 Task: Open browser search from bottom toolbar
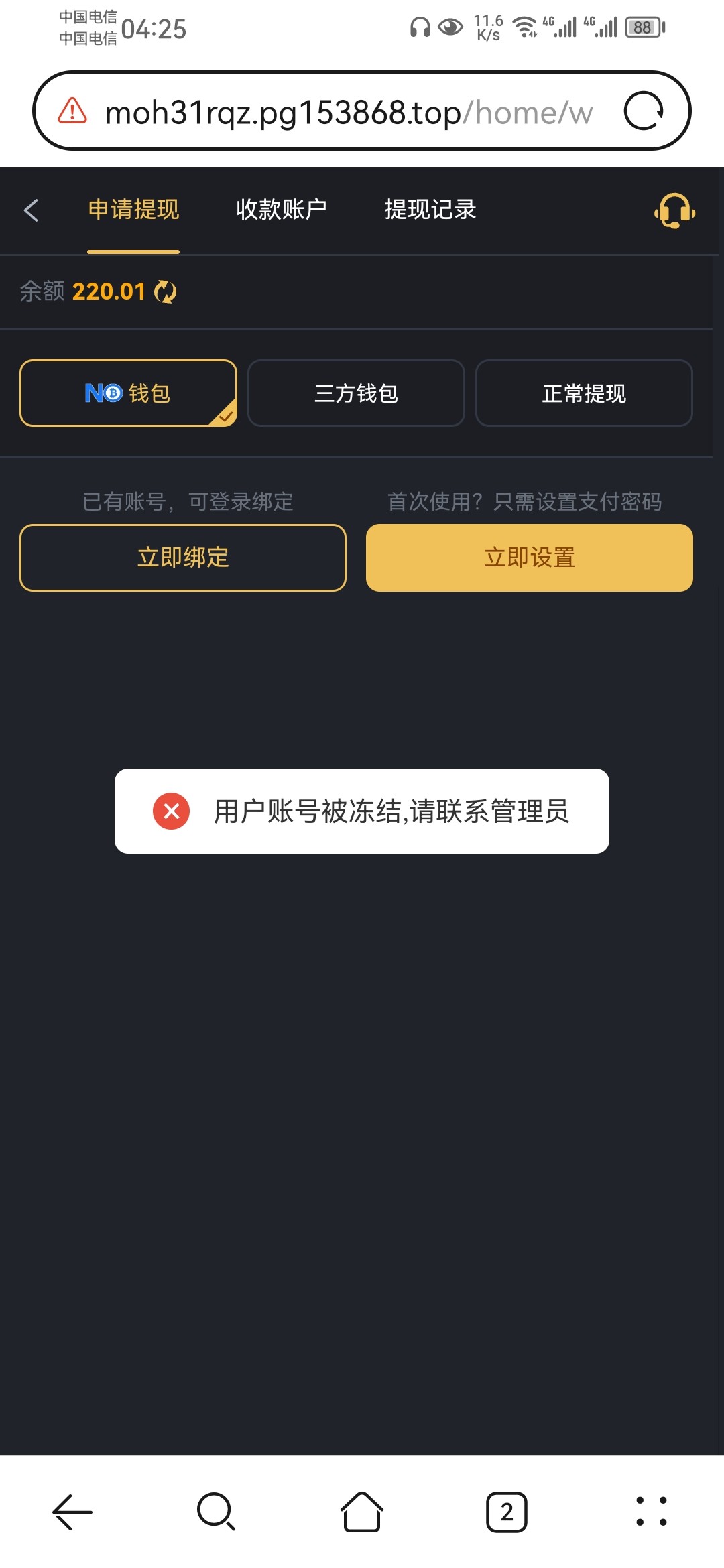point(216,1512)
